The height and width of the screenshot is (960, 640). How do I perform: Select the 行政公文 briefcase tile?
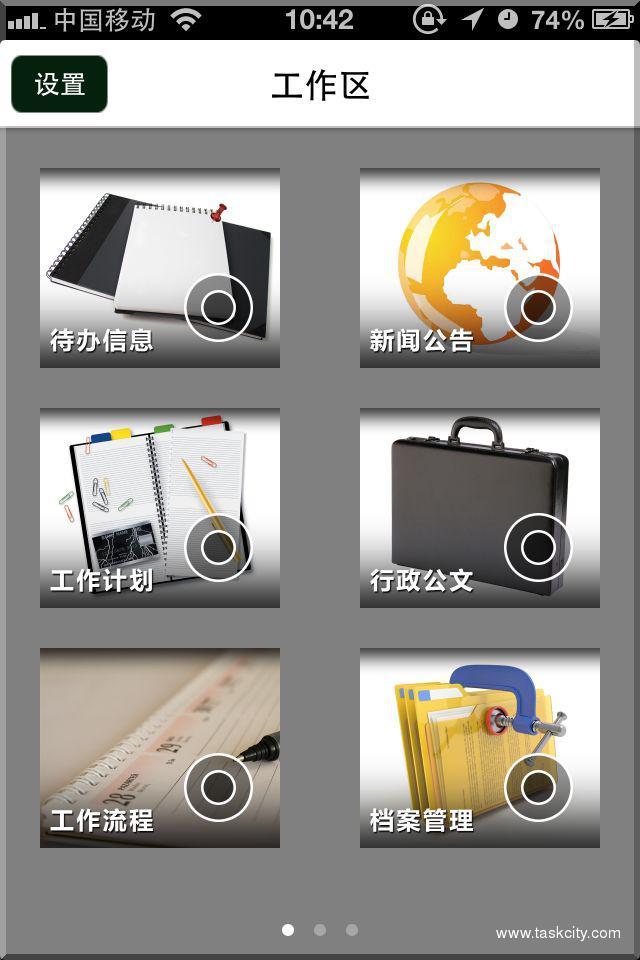pos(480,508)
